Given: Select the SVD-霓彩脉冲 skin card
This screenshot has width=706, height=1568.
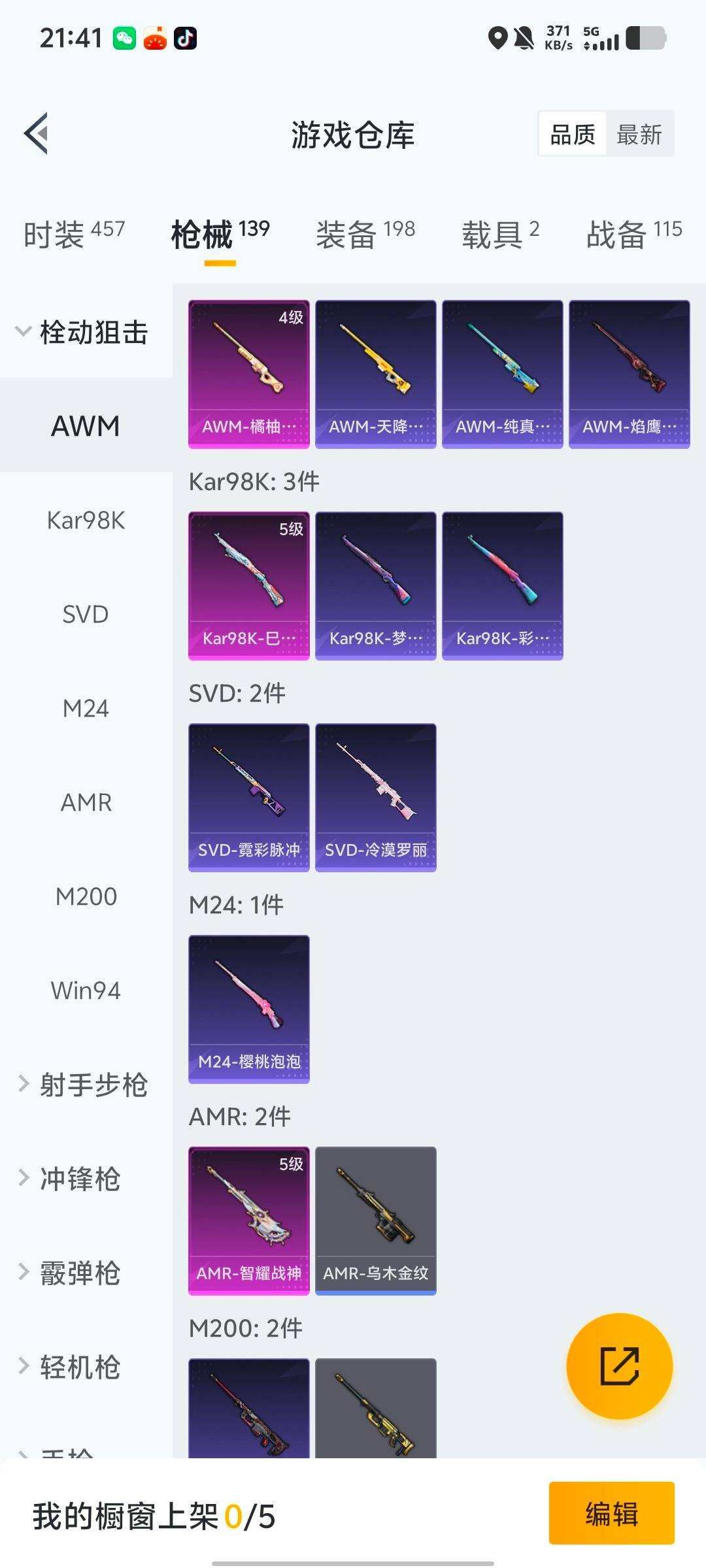Looking at the screenshot, I should 248,794.
